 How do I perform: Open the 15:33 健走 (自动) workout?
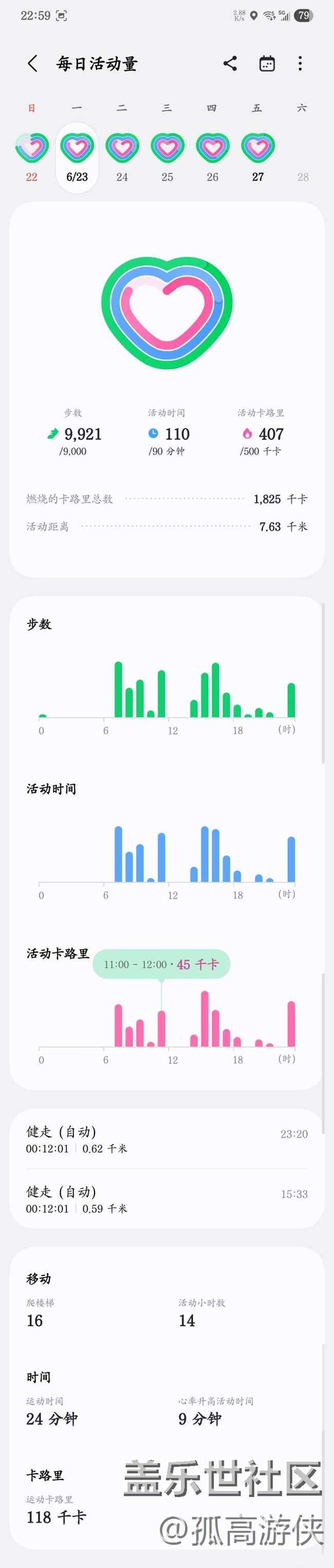[166, 1199]
